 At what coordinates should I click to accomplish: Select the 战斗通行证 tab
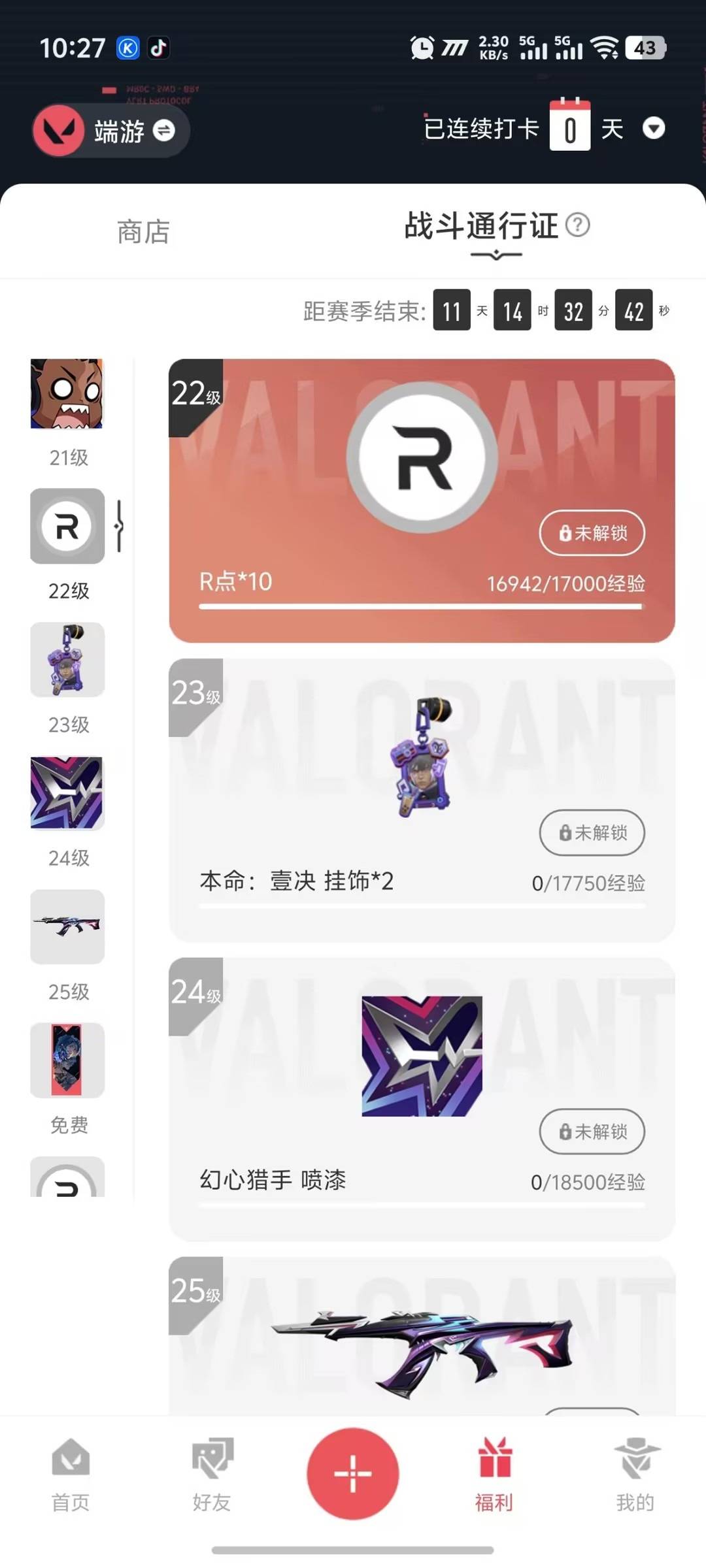click(480, 228)
